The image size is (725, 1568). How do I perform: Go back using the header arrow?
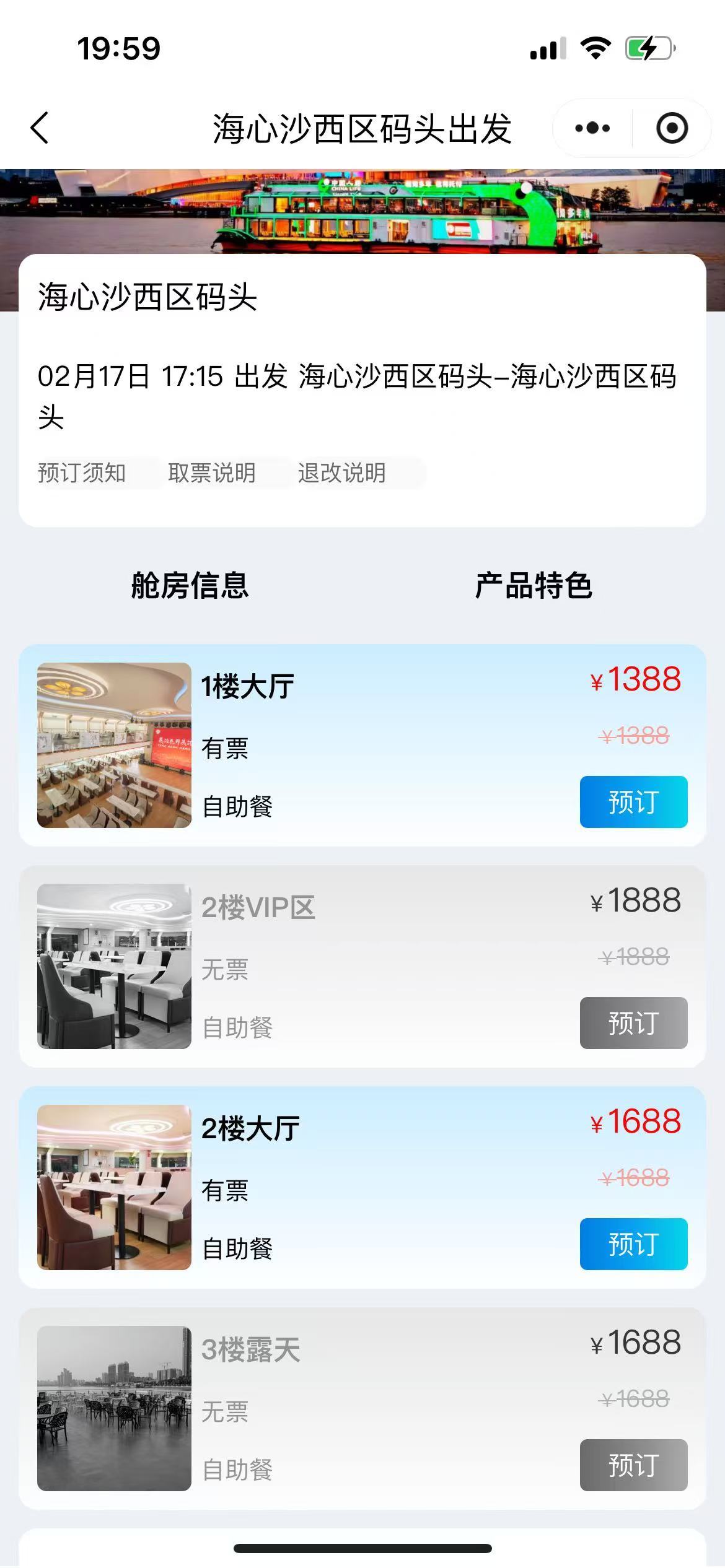tap(40, 128)
